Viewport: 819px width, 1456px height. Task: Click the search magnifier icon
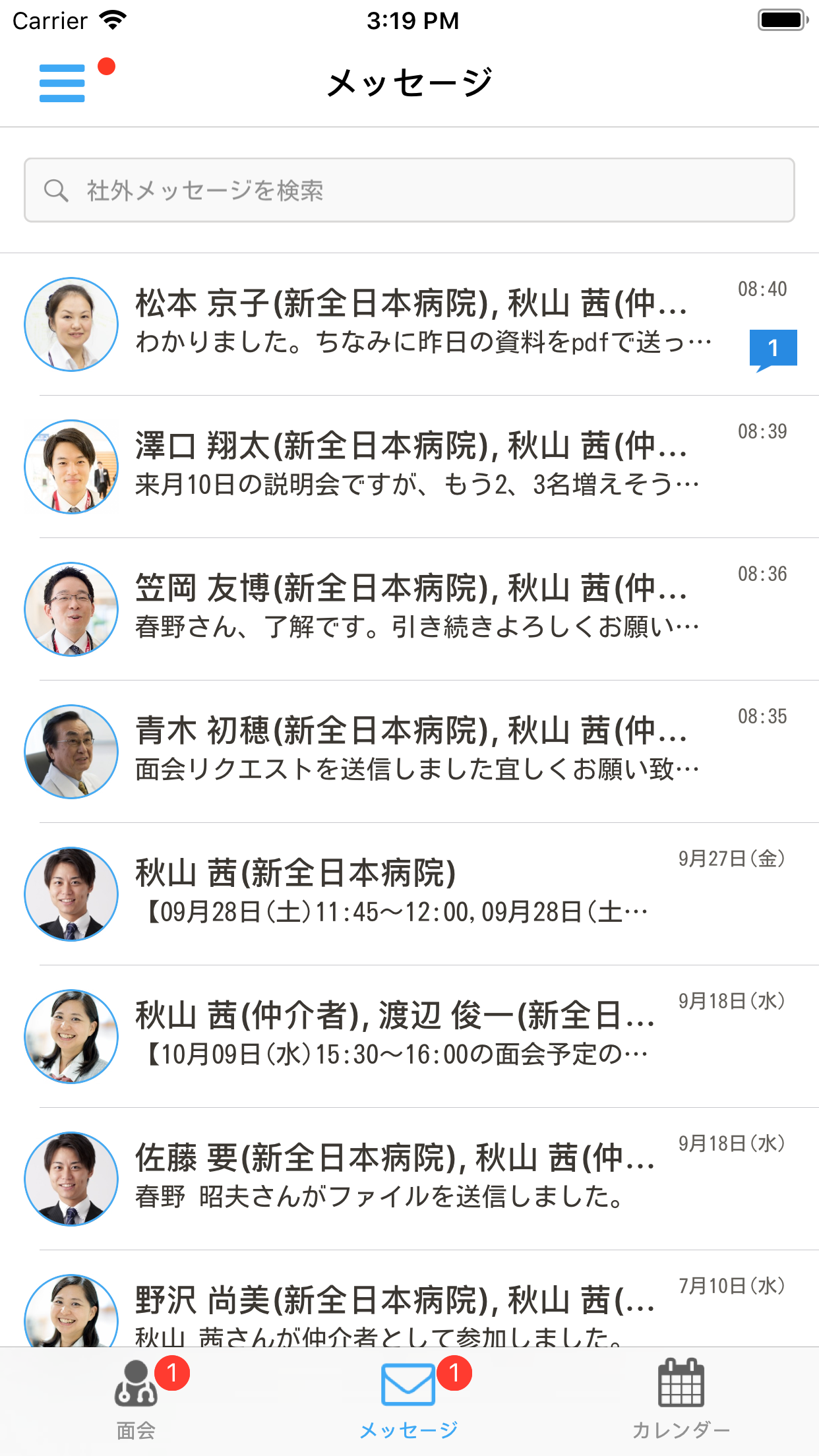point(56,190)
